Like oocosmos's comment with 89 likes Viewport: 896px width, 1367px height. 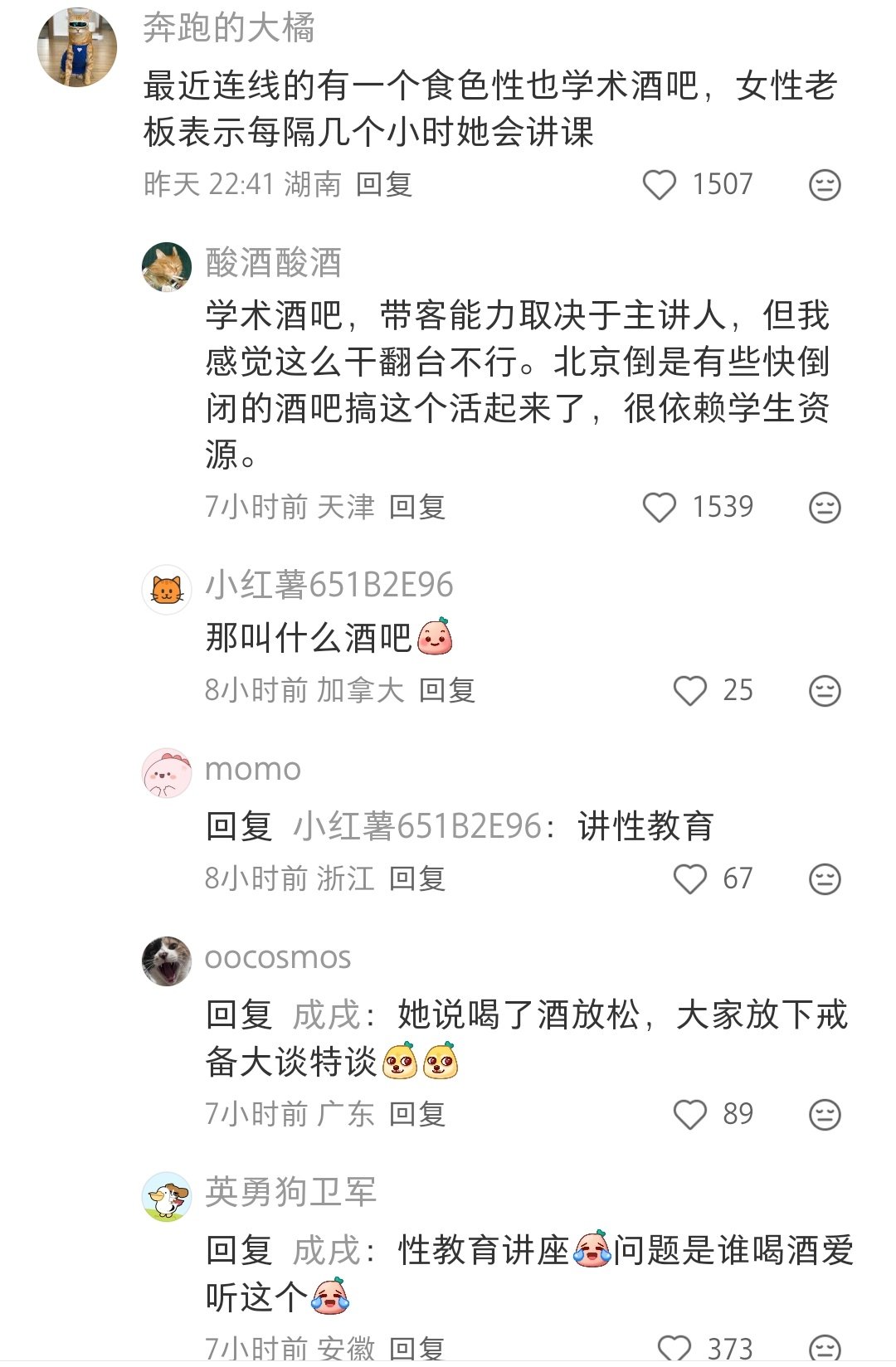point(689,1115)
